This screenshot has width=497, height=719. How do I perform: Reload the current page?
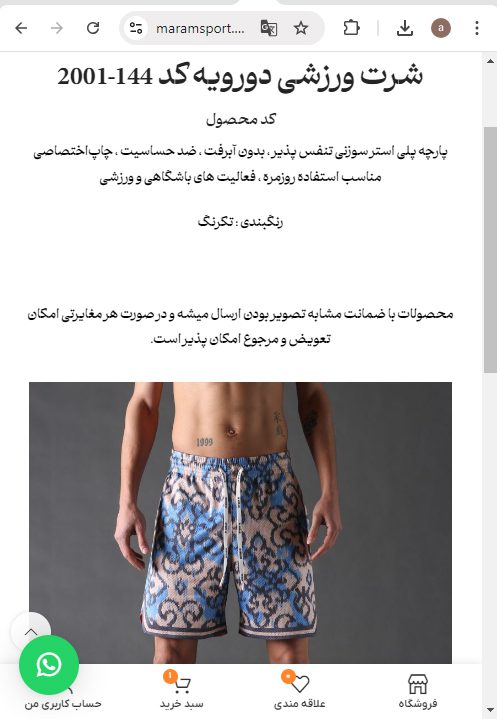coord(93,28)
